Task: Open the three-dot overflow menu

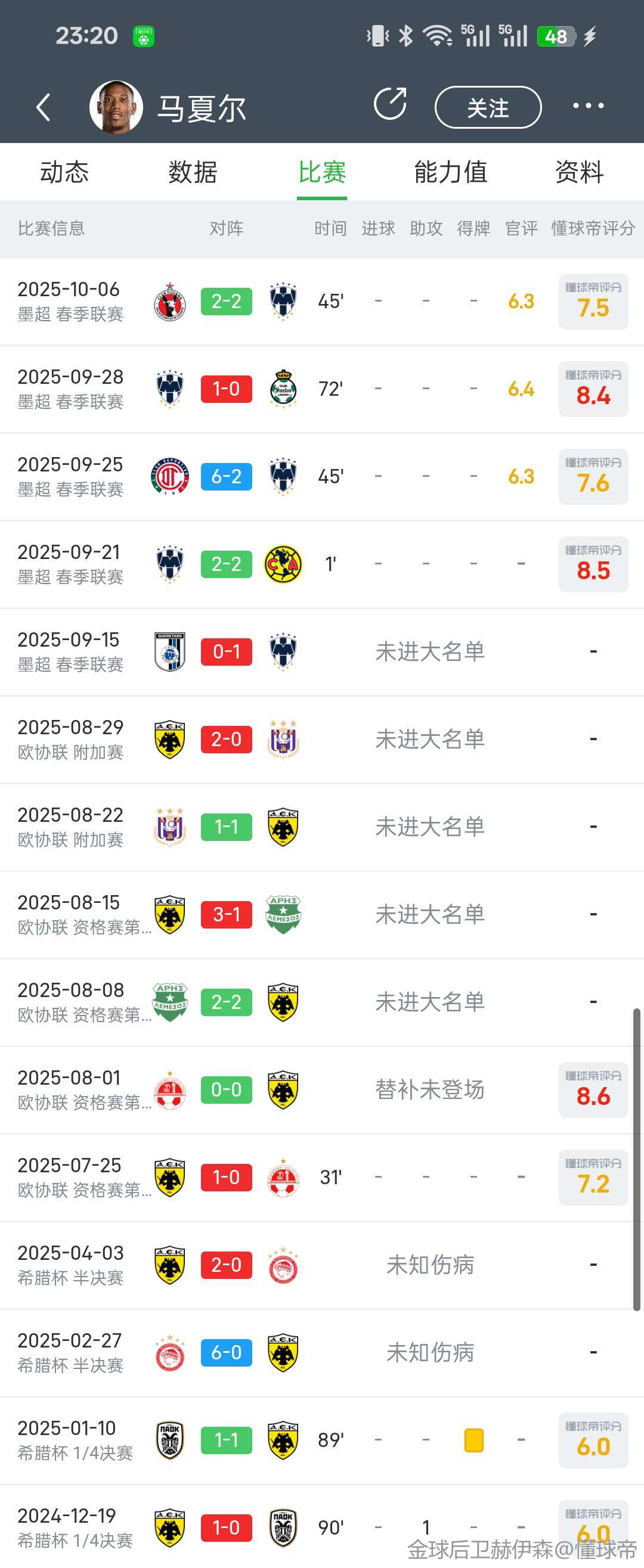Action: (x=588, y=107)
